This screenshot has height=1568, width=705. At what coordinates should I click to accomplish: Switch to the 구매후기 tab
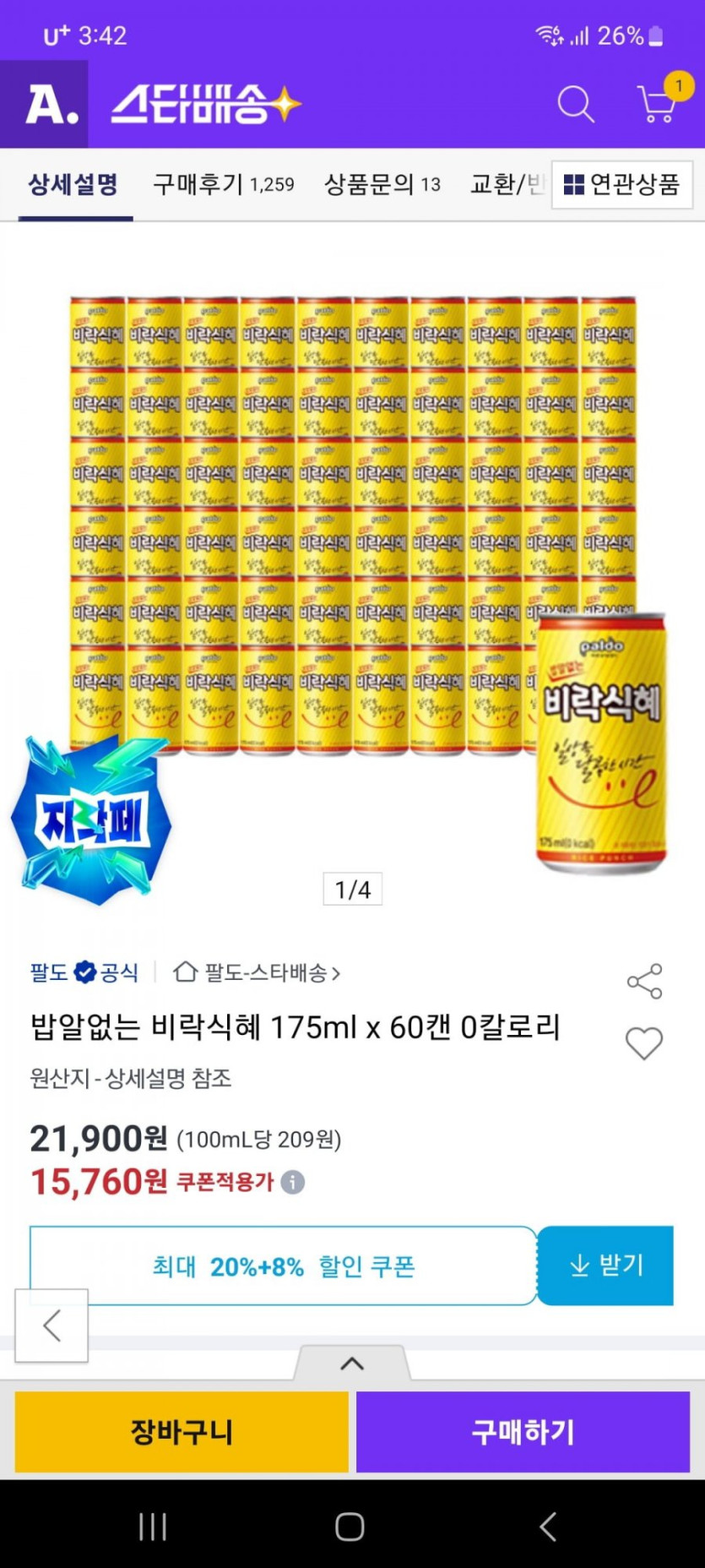tap(223, 184)
